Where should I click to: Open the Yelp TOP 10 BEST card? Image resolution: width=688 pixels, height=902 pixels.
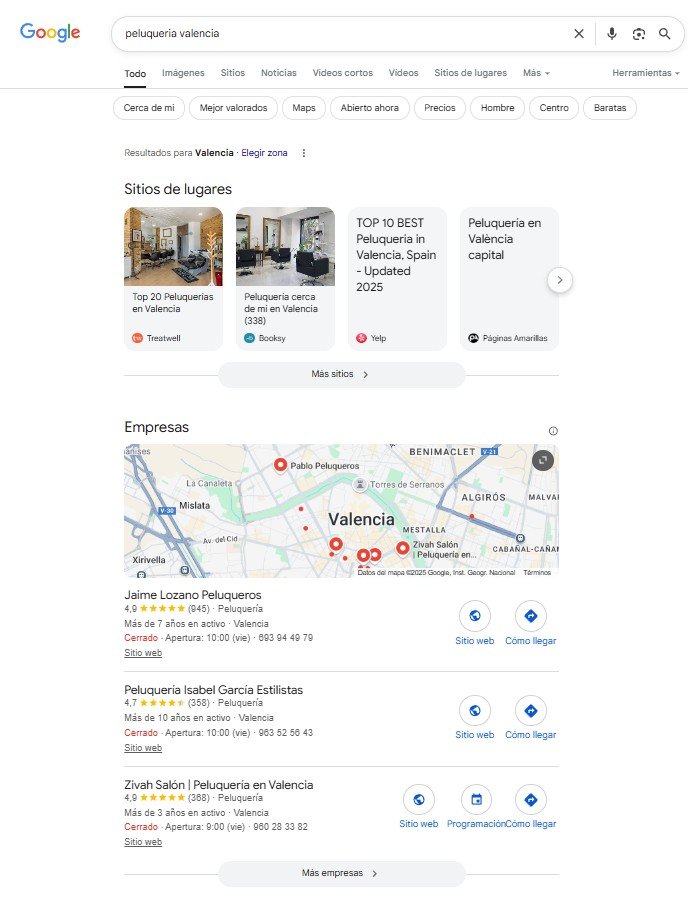[397, 278]
